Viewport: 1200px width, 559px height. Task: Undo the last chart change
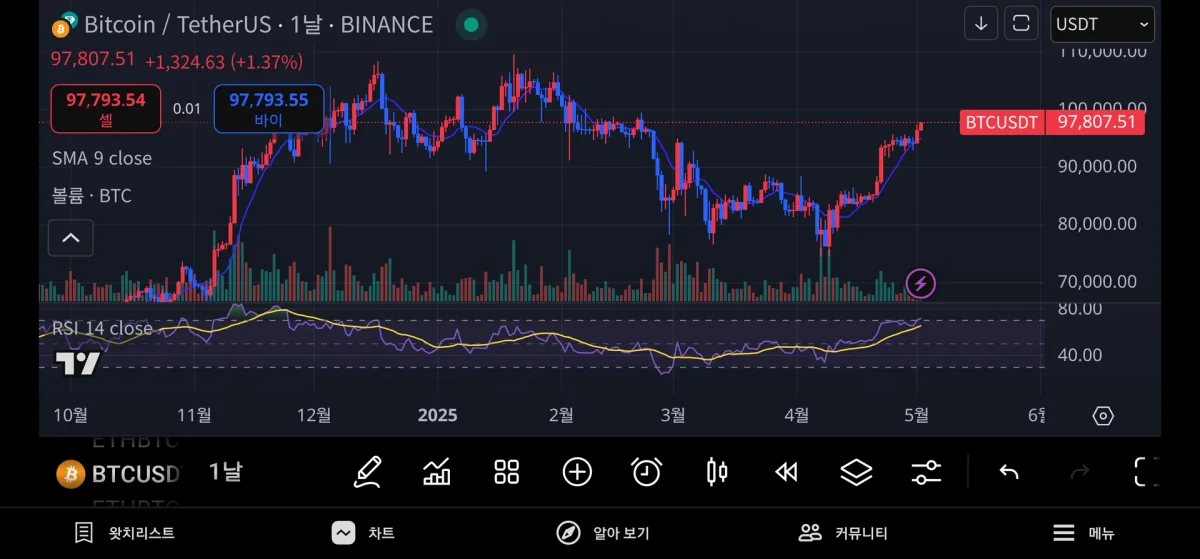(1009, 472)
